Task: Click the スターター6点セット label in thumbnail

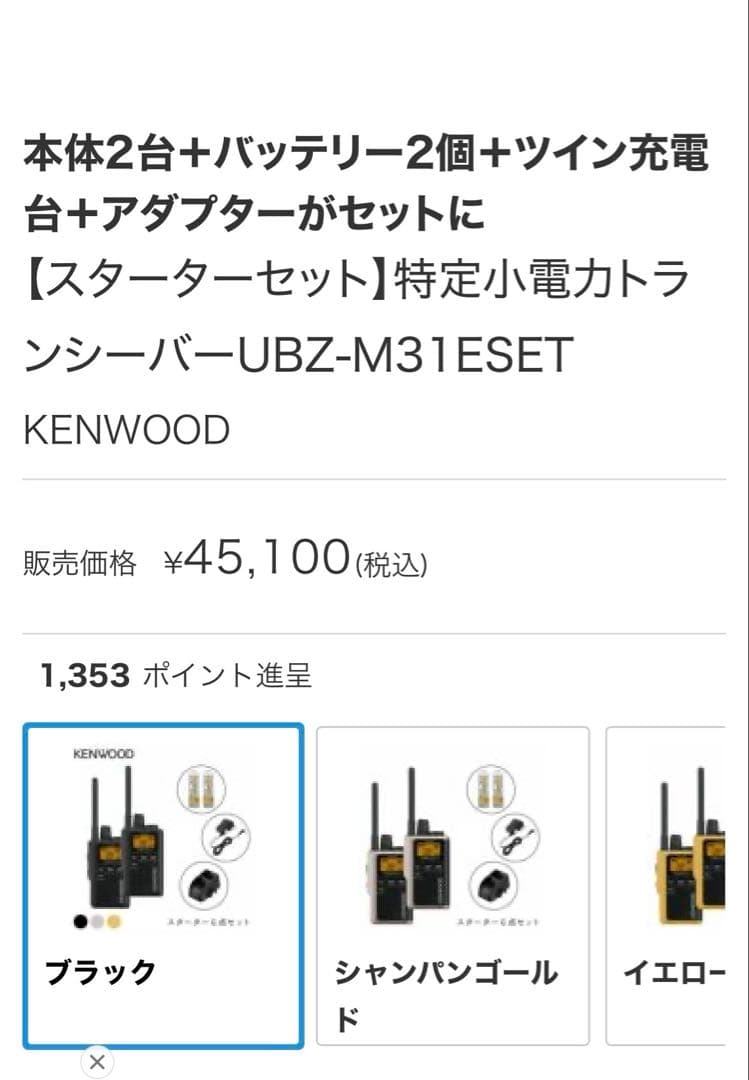Action: (208, 921)
